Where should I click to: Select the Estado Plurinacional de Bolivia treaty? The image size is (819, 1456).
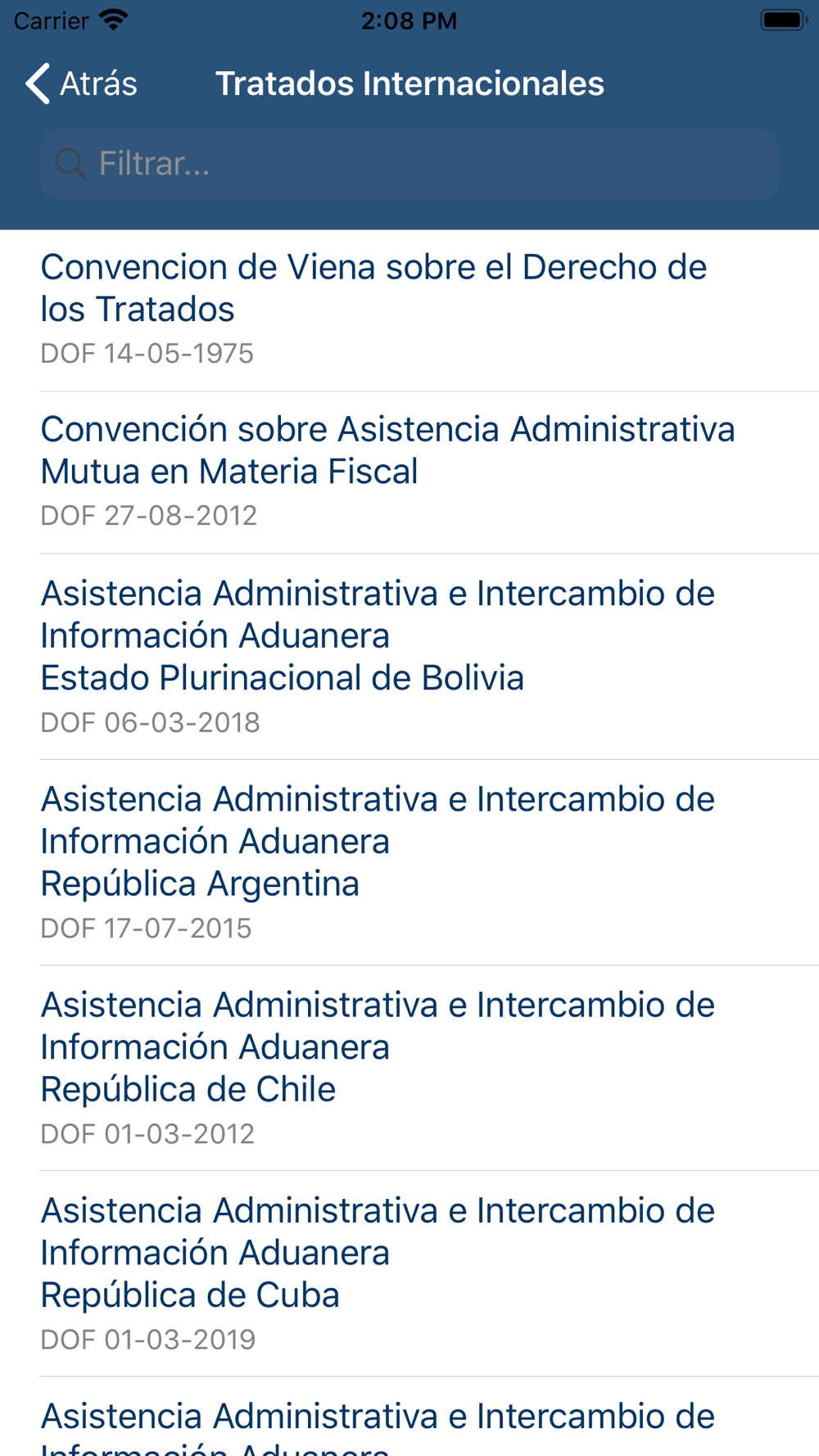coord(409,657)
